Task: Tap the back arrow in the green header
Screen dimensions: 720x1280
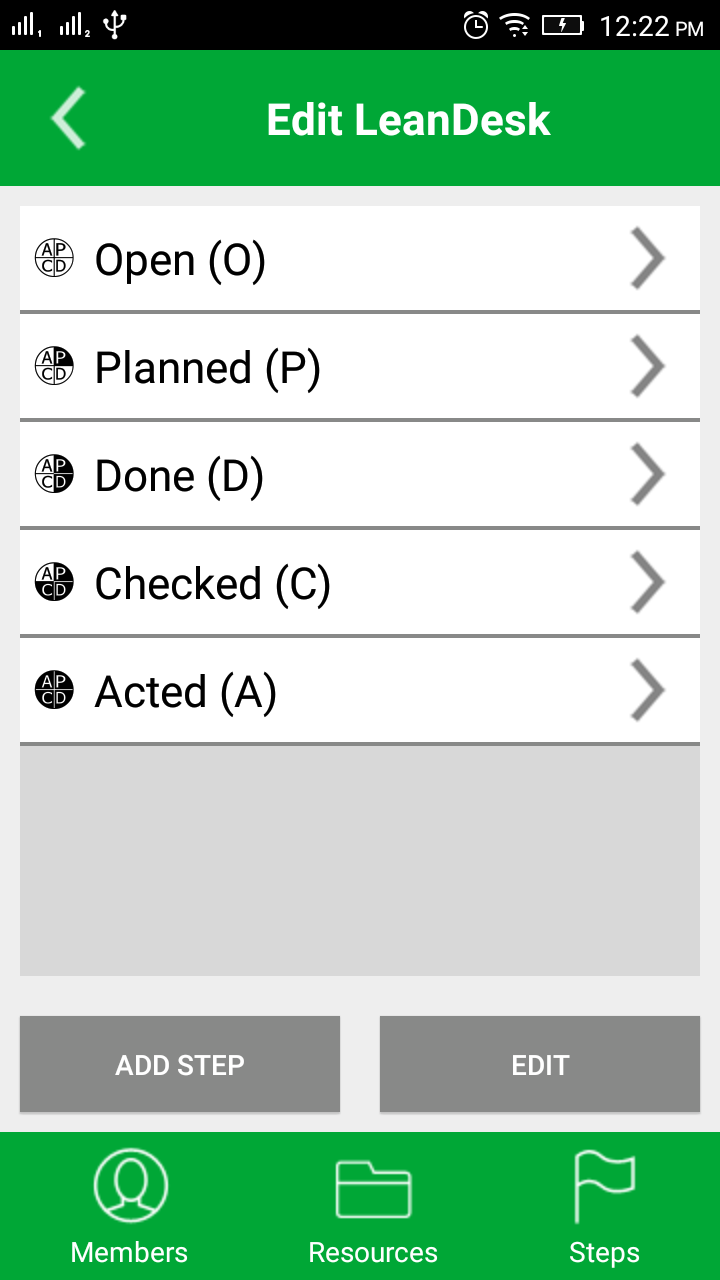Action: pos(66,117)
